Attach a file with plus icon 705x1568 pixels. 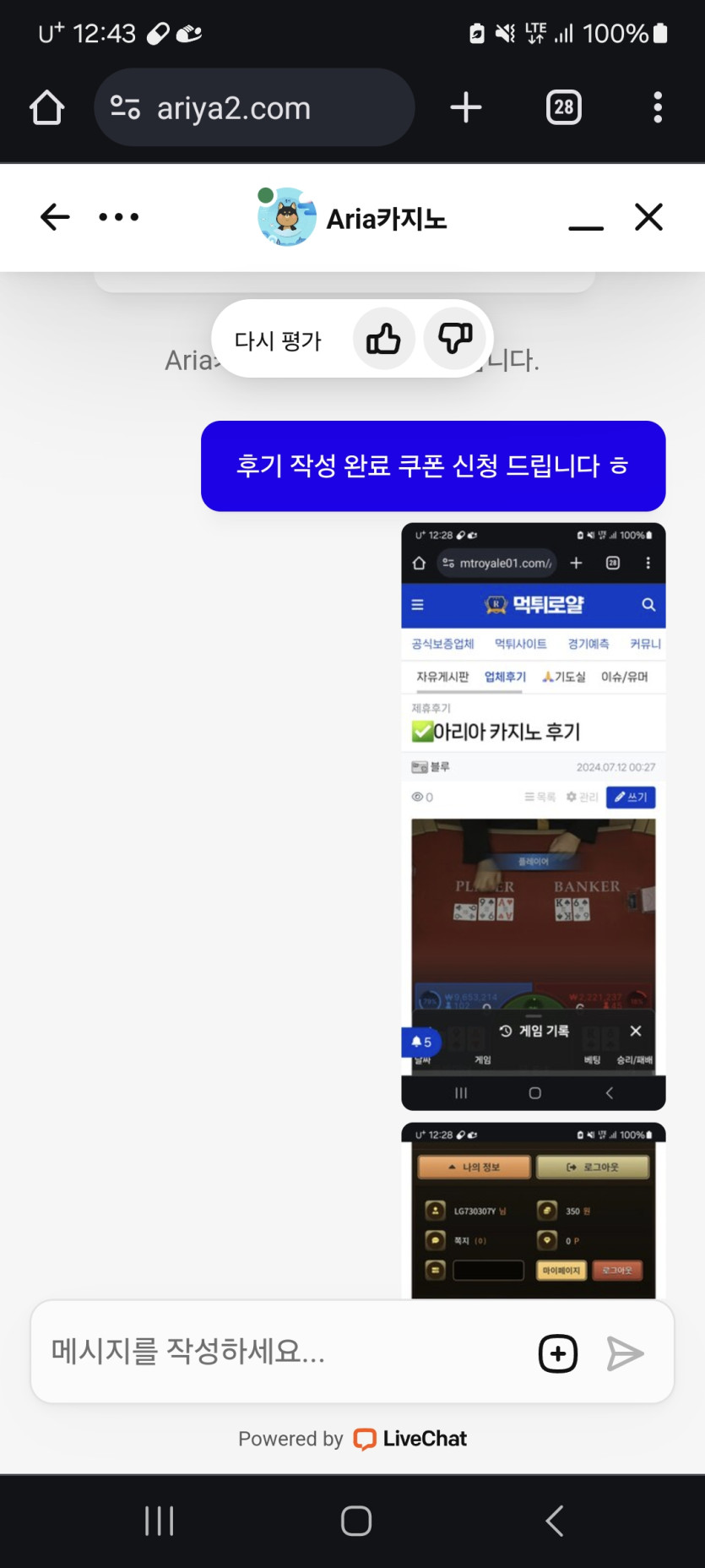pos(558,1353)
